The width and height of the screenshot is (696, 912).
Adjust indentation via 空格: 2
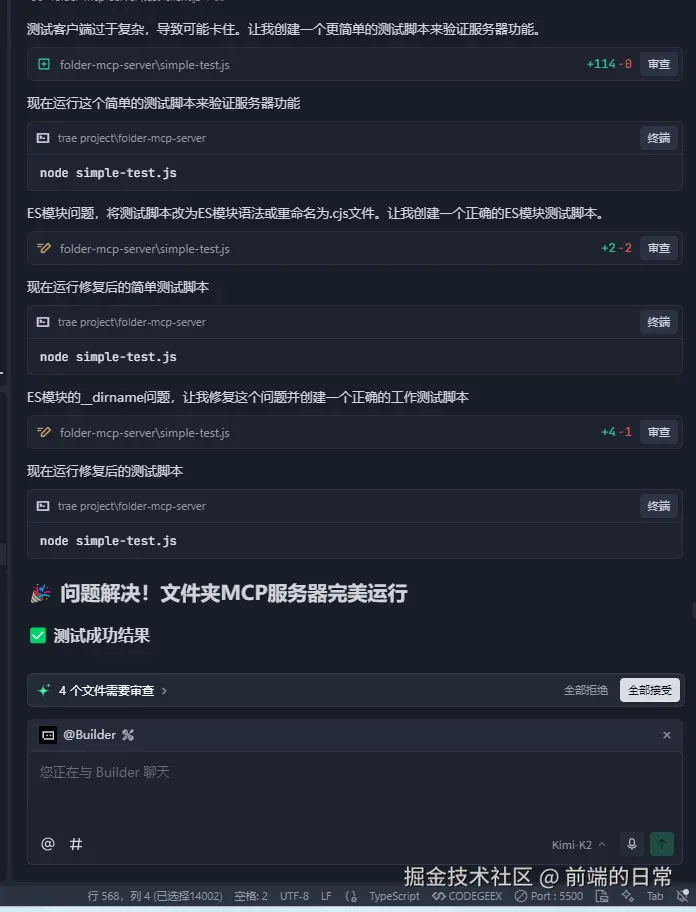(x=251, y=896)
